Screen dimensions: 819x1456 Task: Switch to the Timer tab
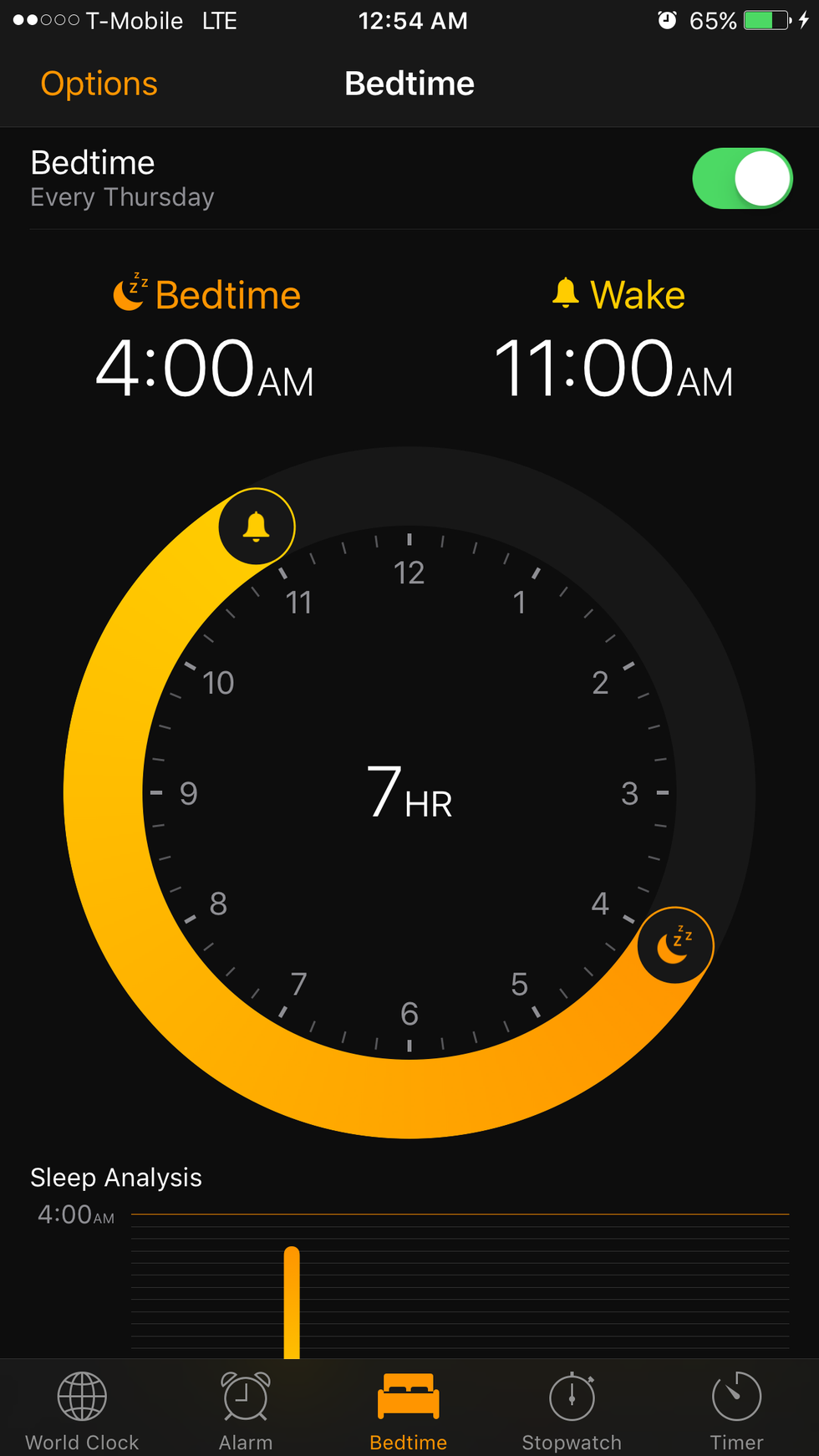[736, 1411]
